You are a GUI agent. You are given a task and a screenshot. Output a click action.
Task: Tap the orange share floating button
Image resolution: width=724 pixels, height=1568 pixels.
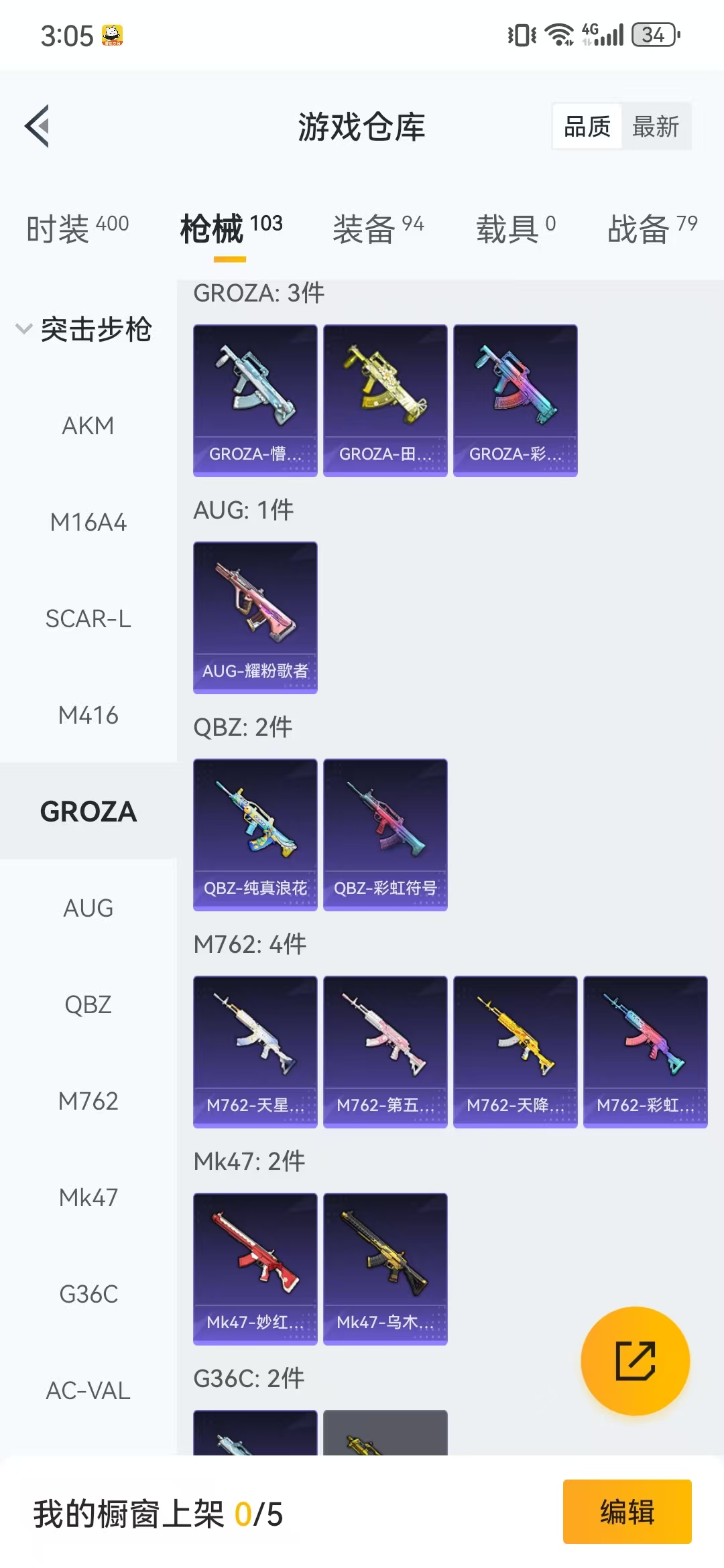pos(635,1361)
